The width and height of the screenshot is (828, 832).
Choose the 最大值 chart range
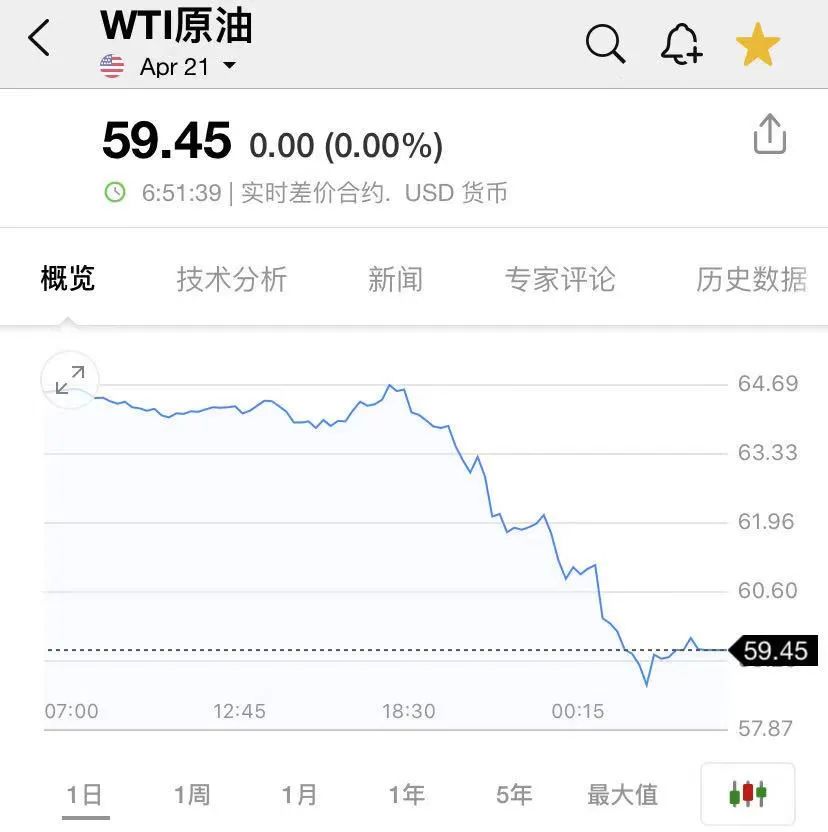coord(622,795)
